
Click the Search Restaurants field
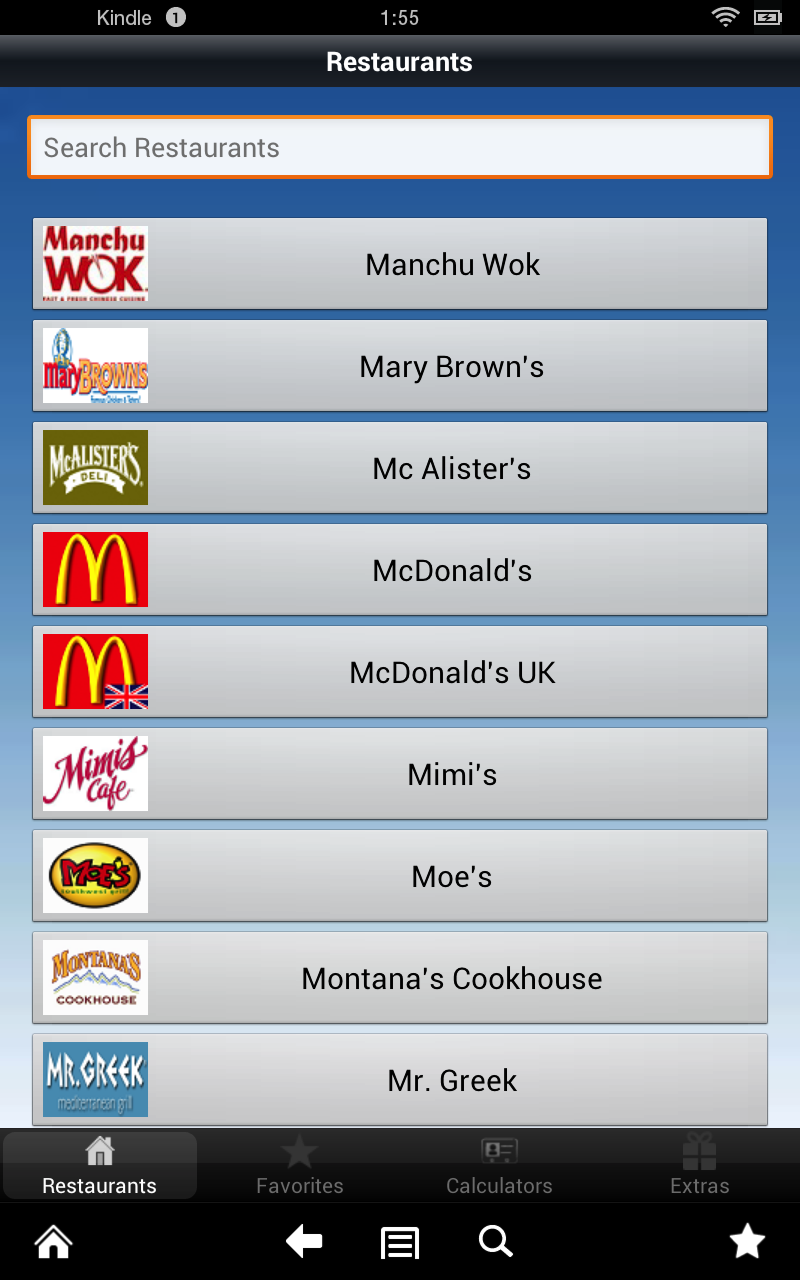click(400, 147)
